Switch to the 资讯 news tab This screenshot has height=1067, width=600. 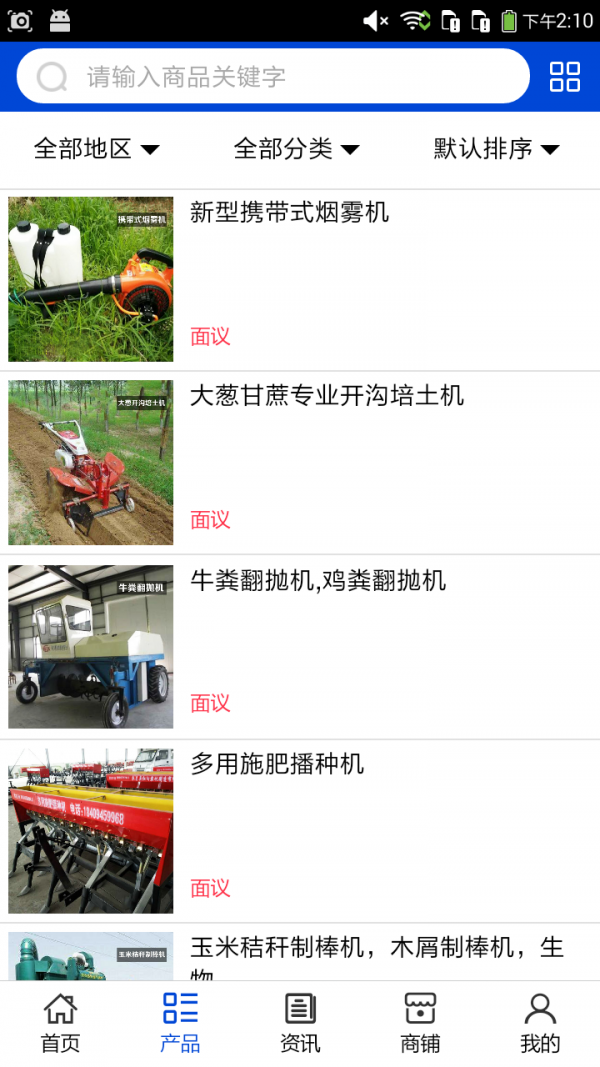point(300,1023)
